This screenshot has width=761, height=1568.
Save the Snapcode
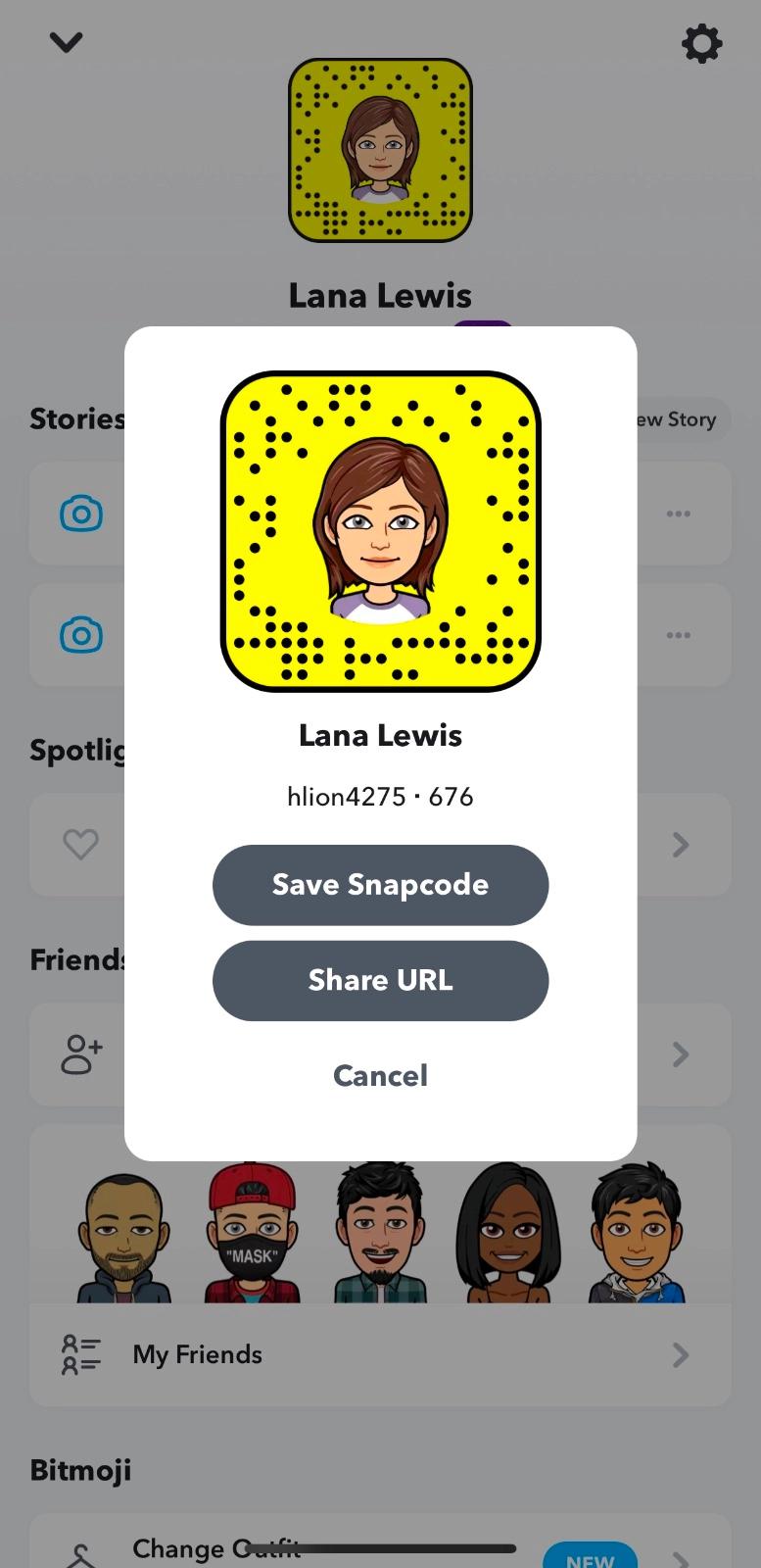point(380,885)
